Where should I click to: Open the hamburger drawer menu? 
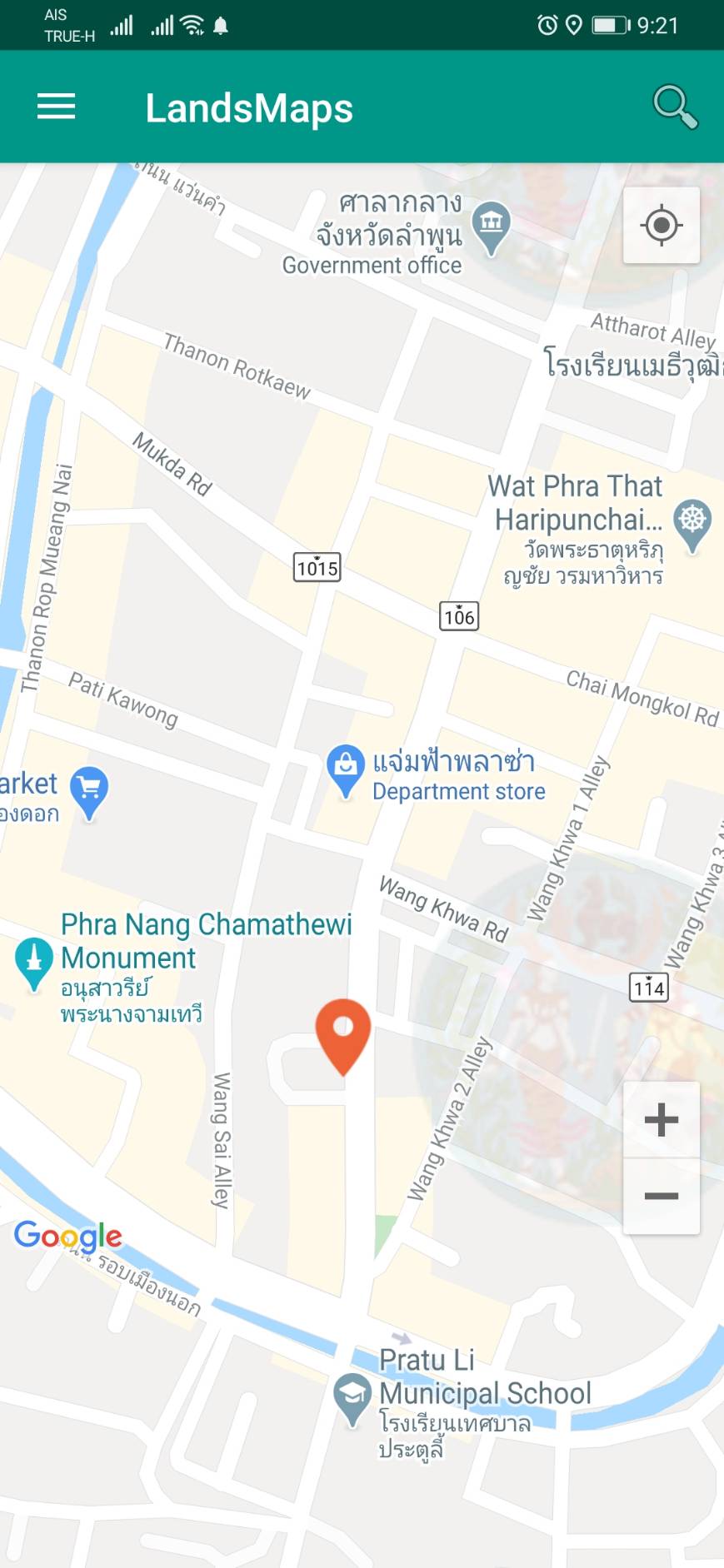click(x=56, y=107)
